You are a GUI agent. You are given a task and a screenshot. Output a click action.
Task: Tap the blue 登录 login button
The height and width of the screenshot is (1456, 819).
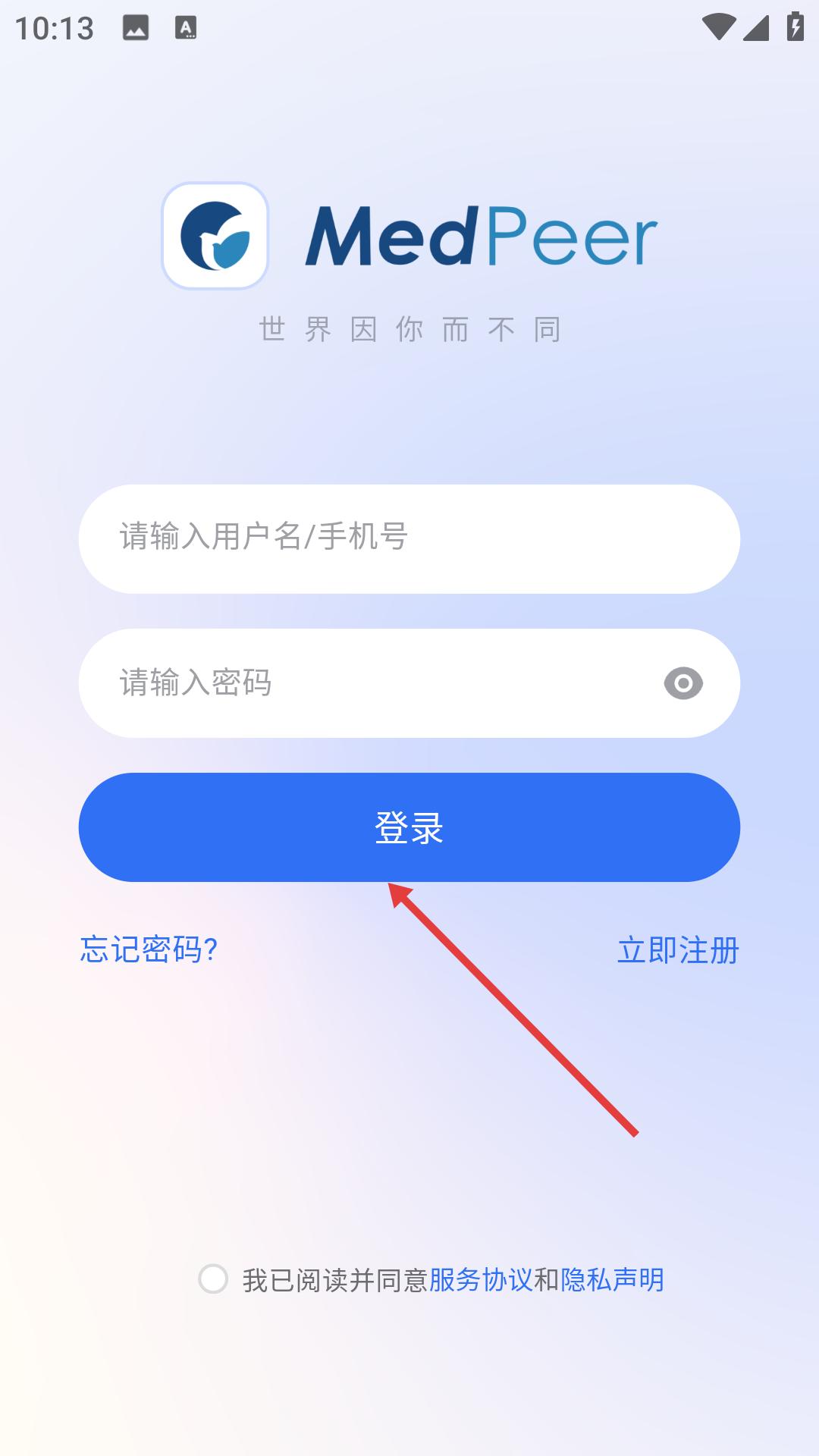[x=409, y=827]
